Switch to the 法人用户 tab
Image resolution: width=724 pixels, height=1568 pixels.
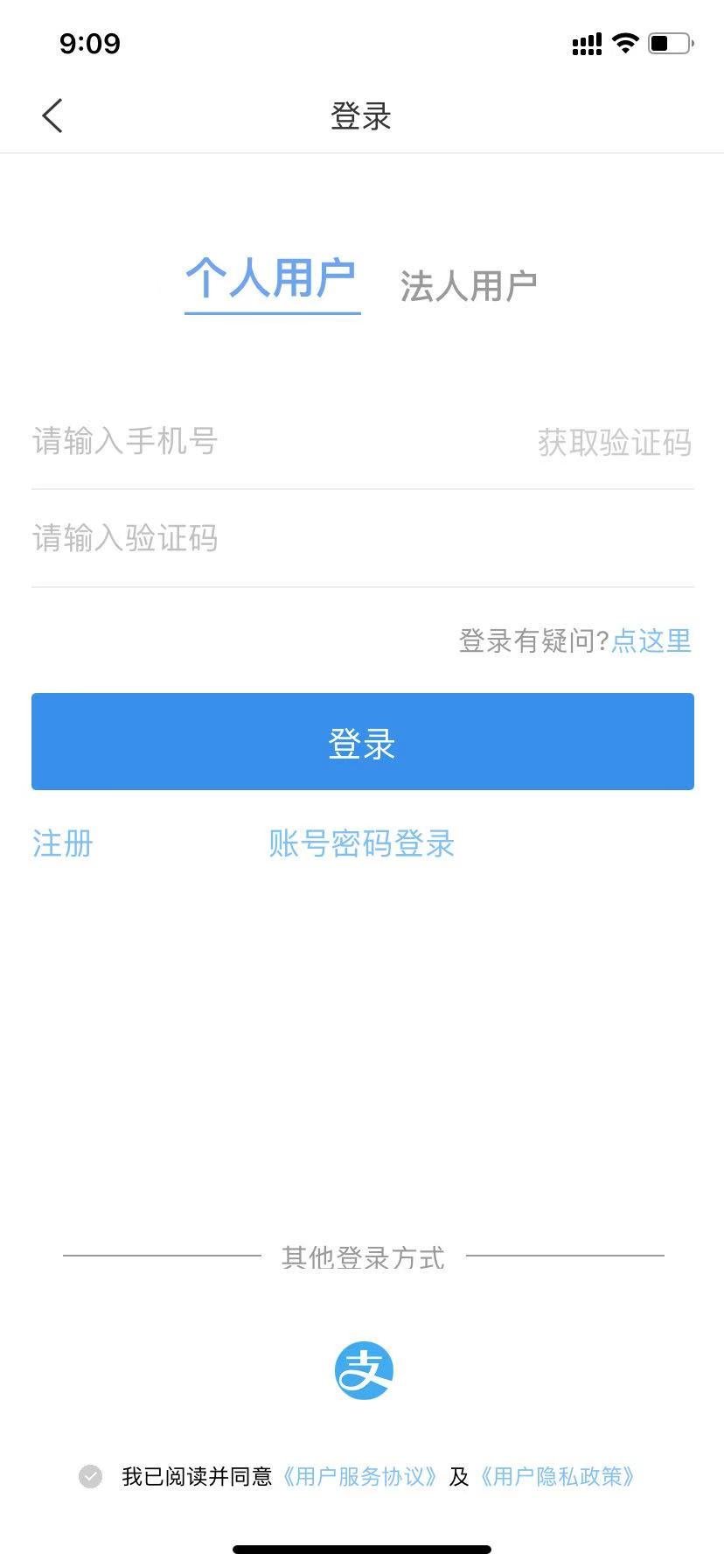[468, 286]
